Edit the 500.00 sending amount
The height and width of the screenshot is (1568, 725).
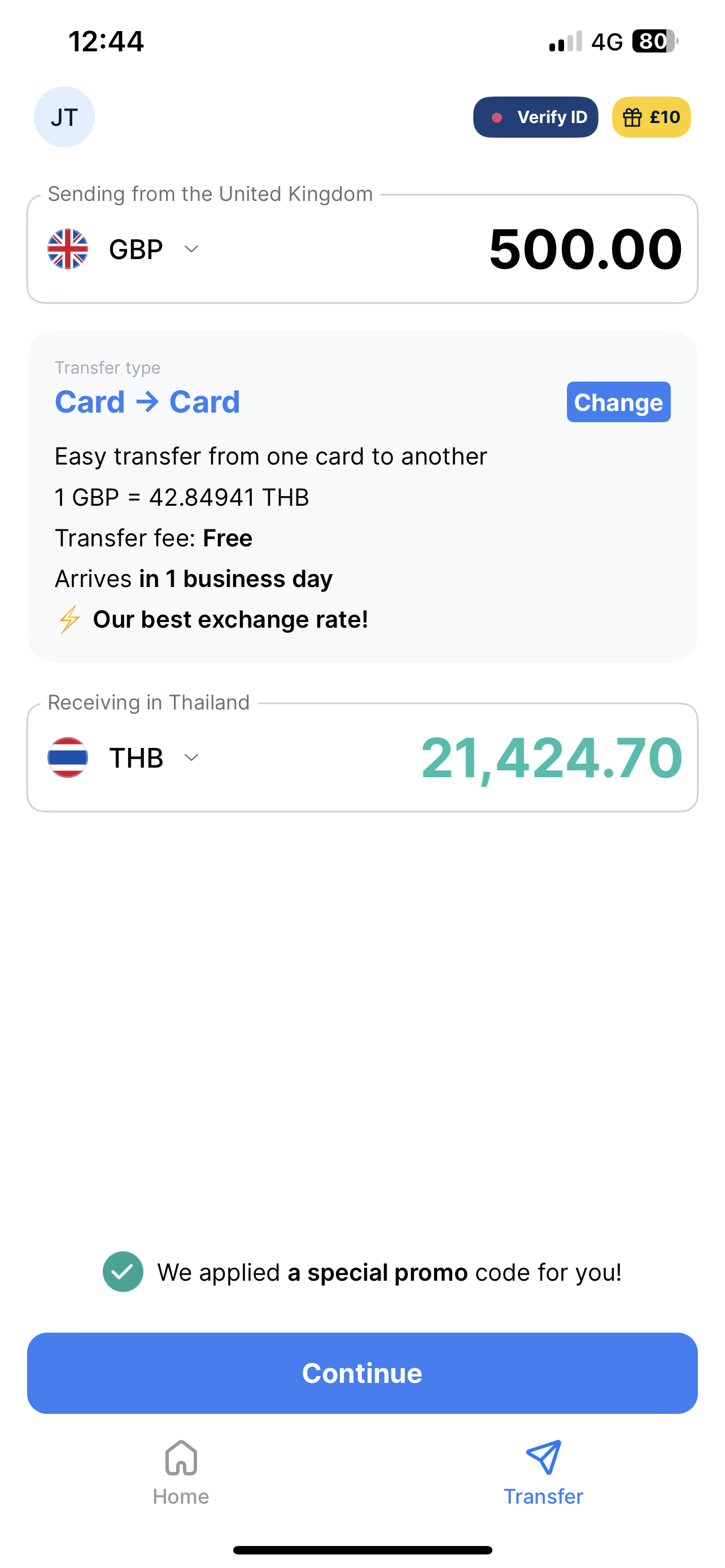584,249
